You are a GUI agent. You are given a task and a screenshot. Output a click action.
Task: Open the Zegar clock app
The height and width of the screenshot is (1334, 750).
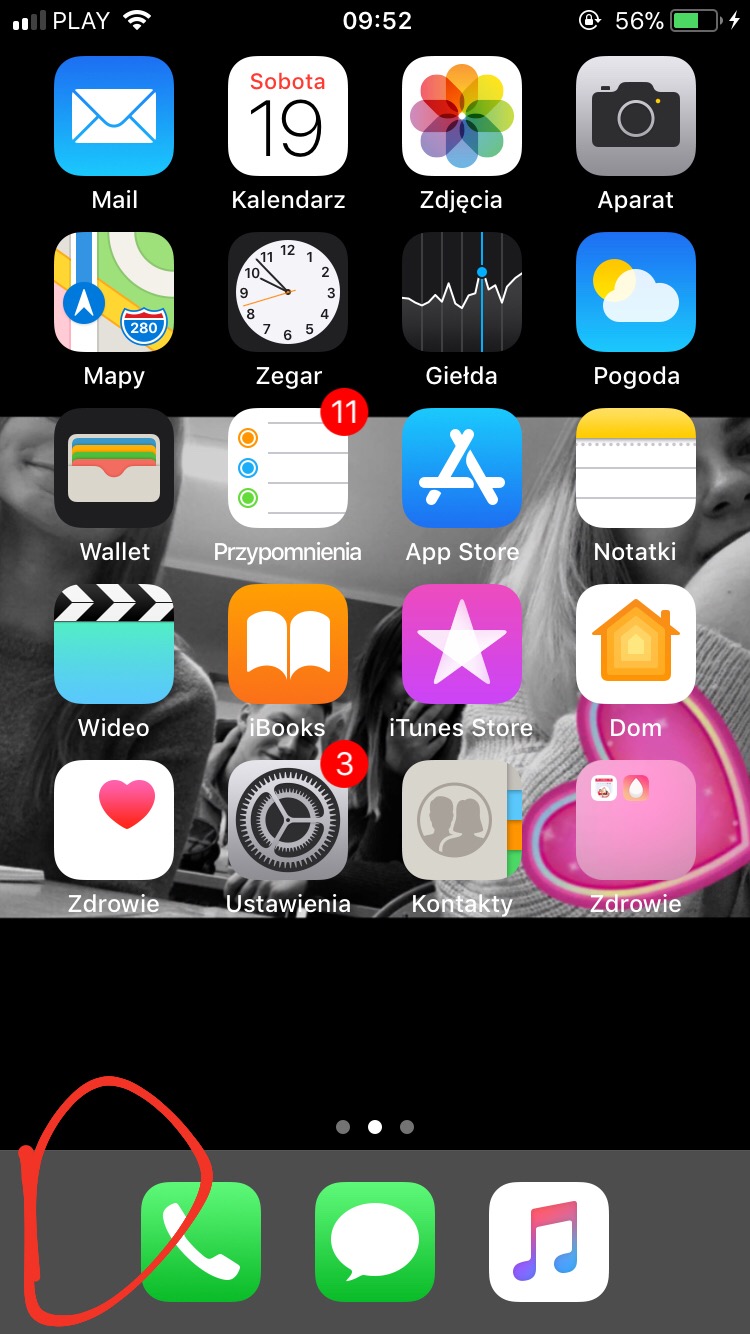coord(288,292)
